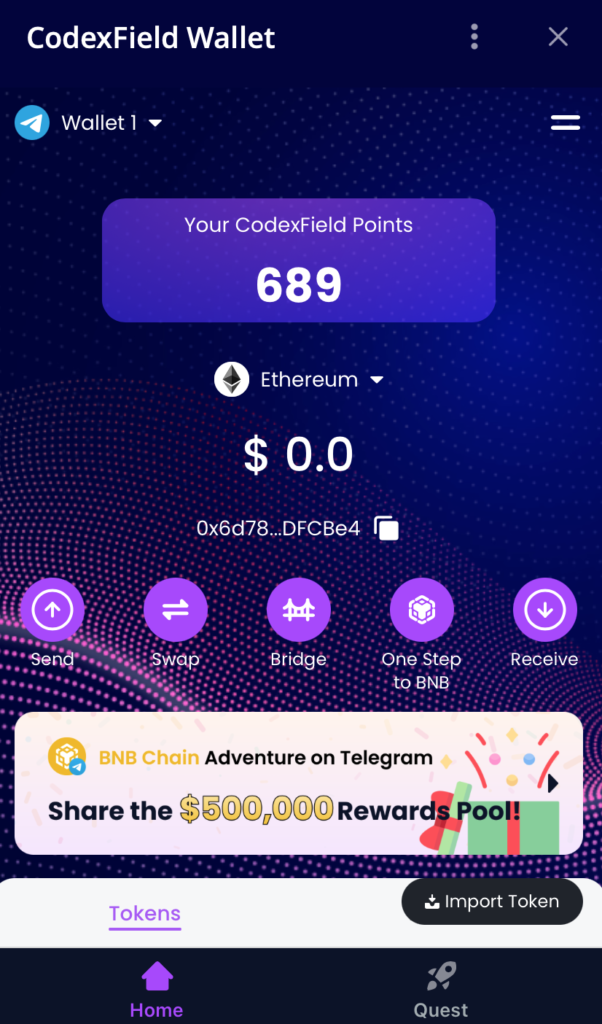Tap the Send button

coord(52,610)
